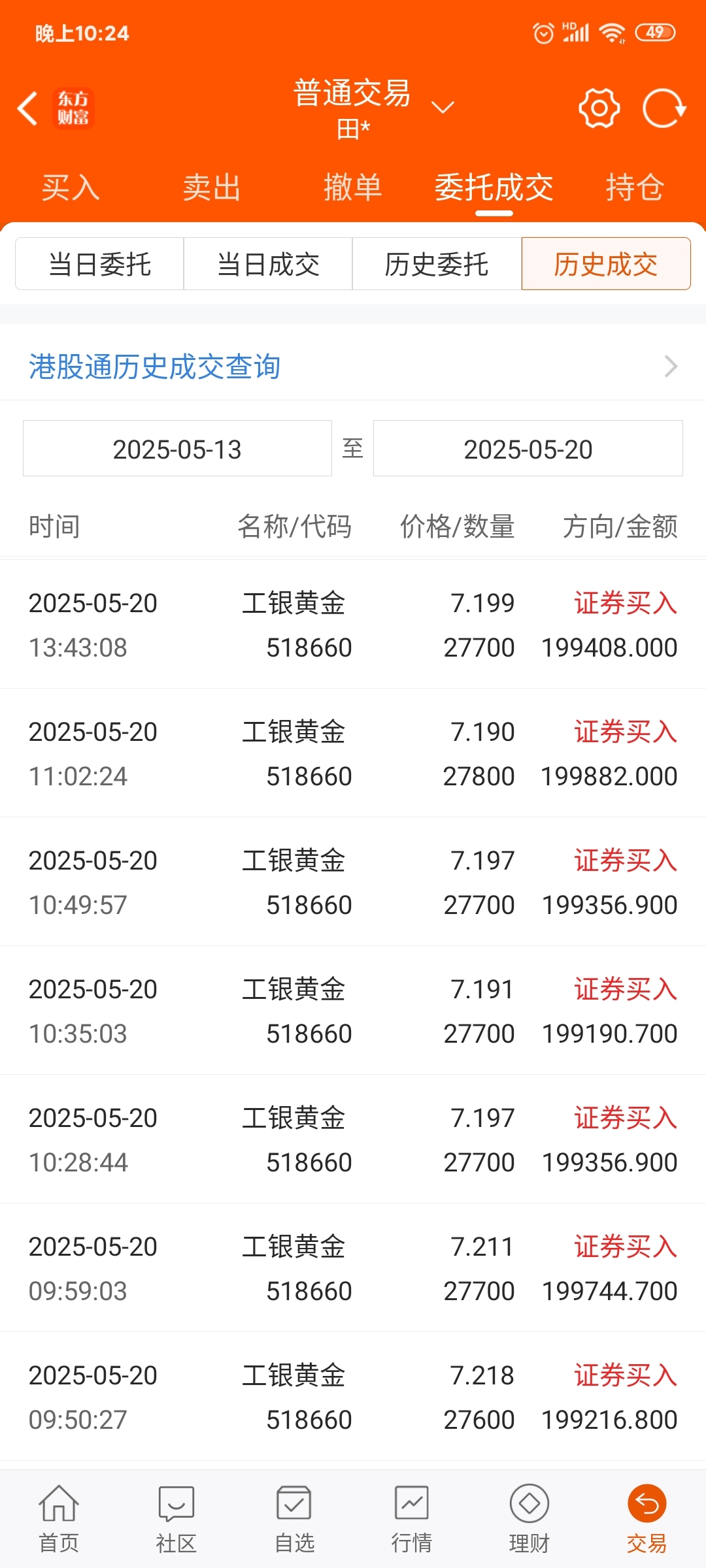
Task: Switch to the 卖出 tab
Action: pyautogui.click(x=212, y=188)
